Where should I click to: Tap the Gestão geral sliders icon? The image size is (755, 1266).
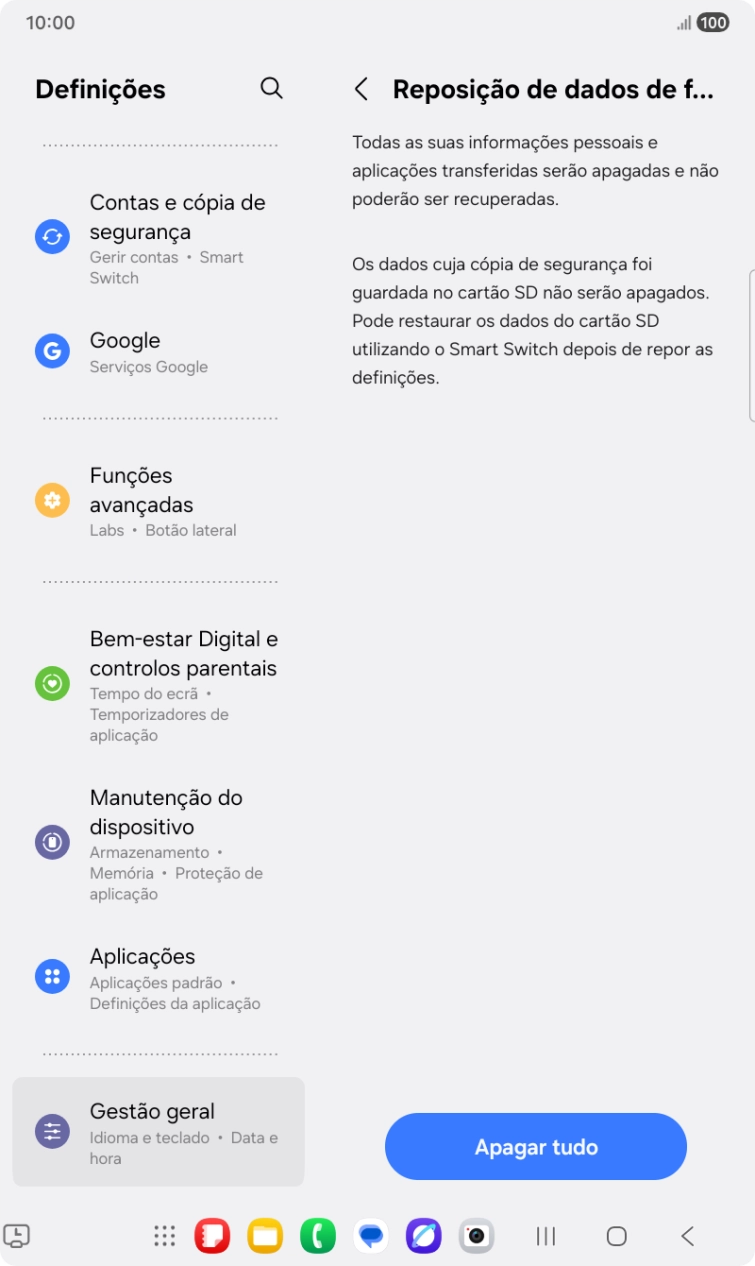[51, 1130]
